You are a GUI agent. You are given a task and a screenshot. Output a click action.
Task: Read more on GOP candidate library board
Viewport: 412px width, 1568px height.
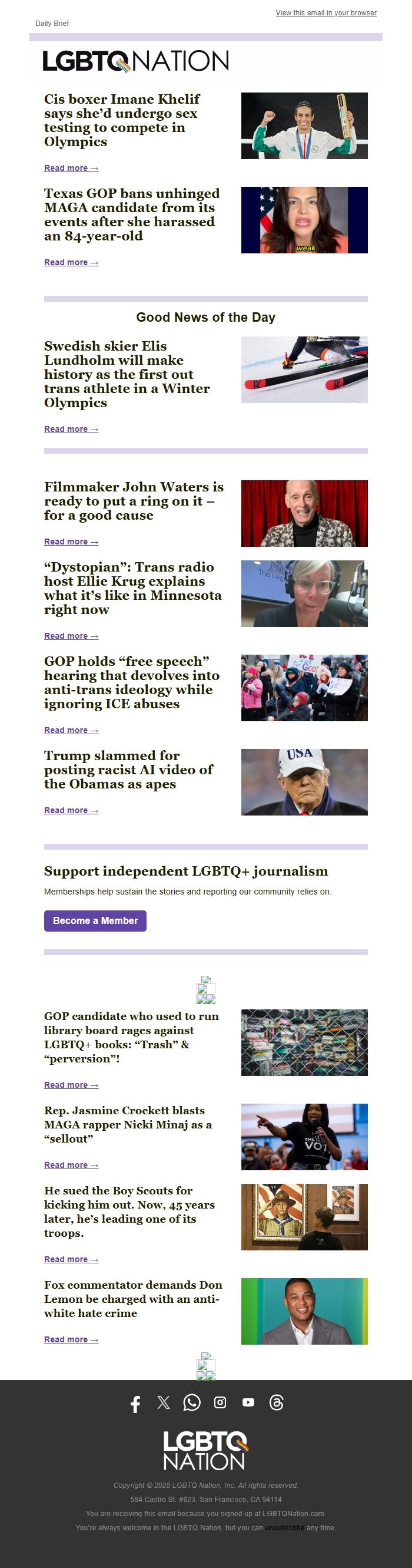[x=71, y=1085]
